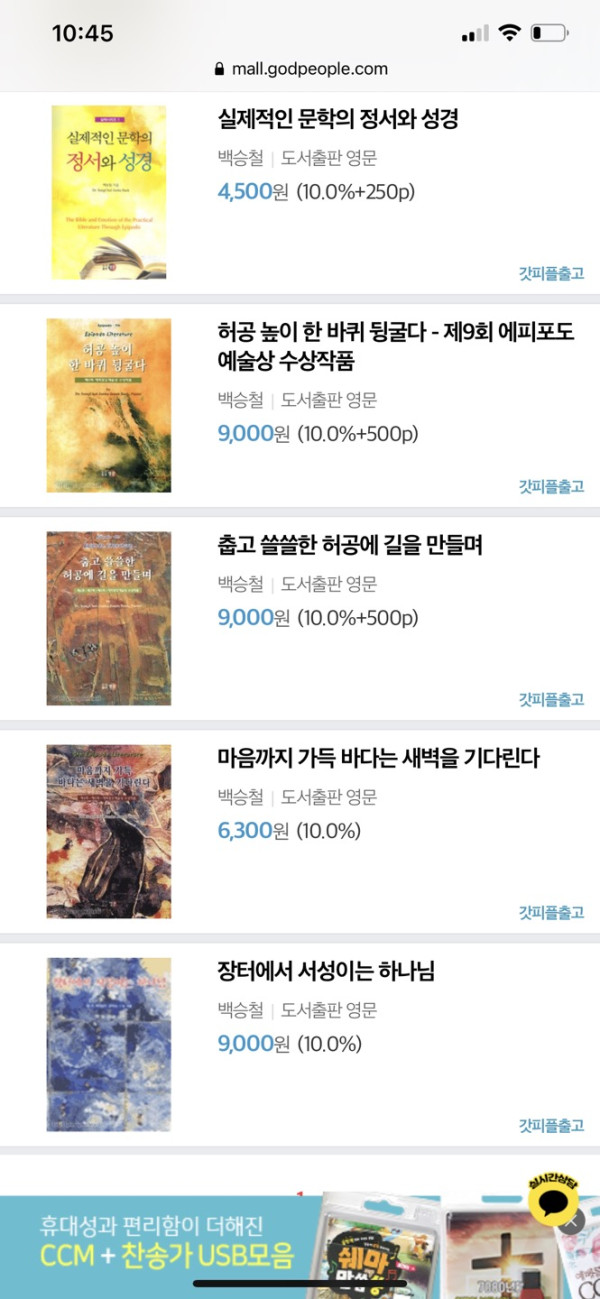
Task: Open the book 실제적인 문학의 정서와 성경
Action: click(338, 119)
